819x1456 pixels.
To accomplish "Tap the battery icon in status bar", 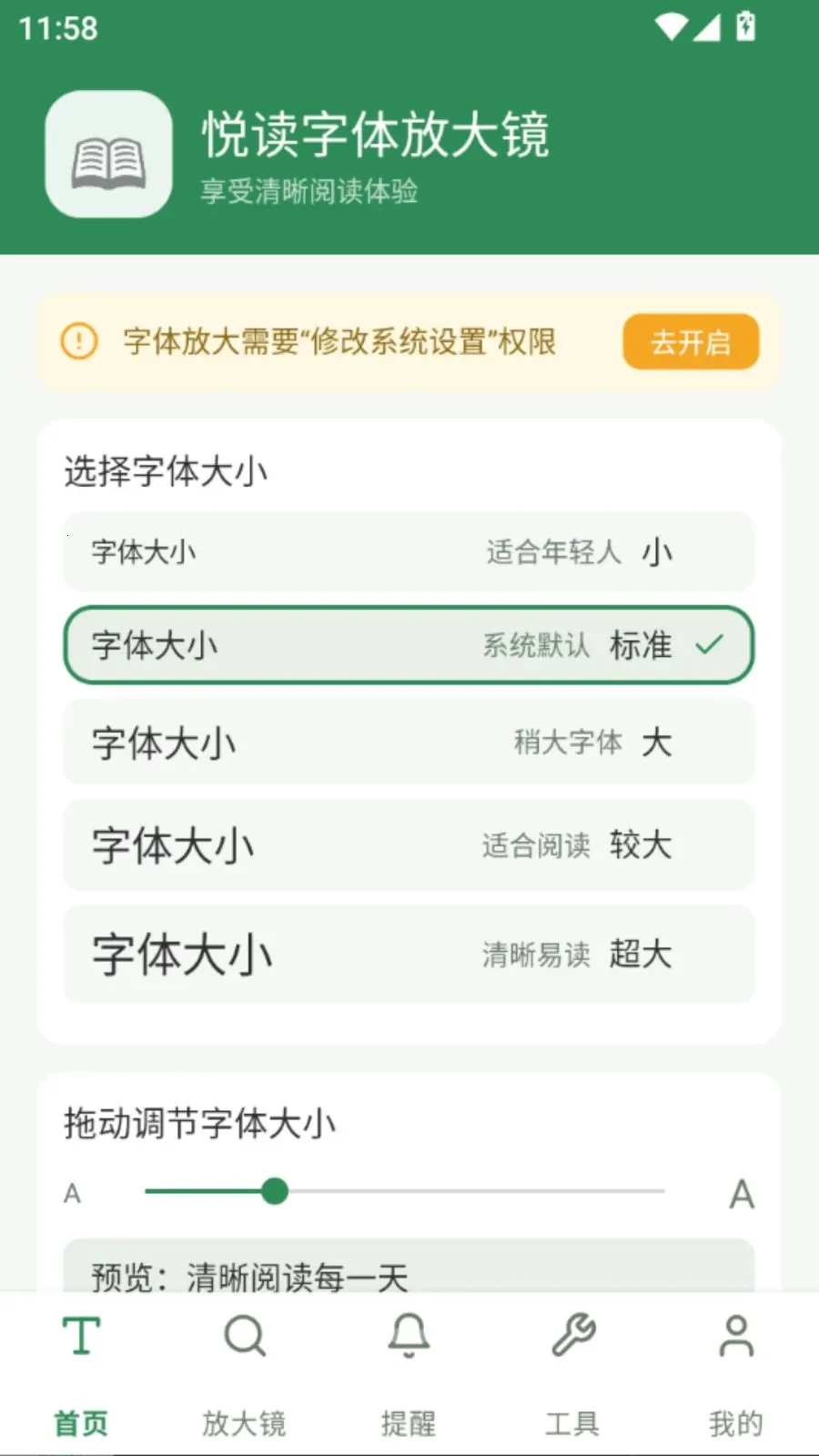I will 744,26.
